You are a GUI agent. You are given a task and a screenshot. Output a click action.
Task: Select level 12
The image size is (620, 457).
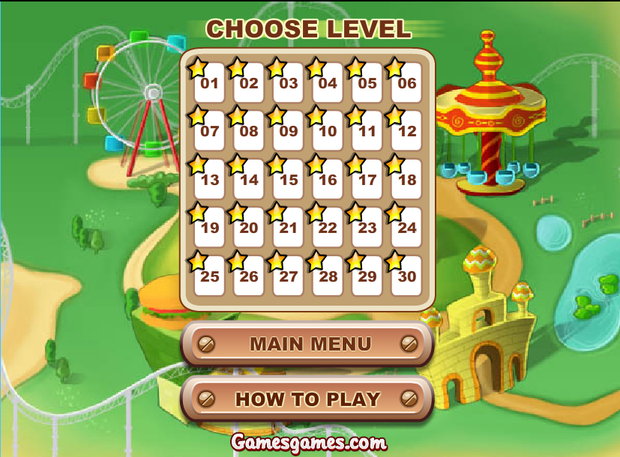[x=406, y=131]
